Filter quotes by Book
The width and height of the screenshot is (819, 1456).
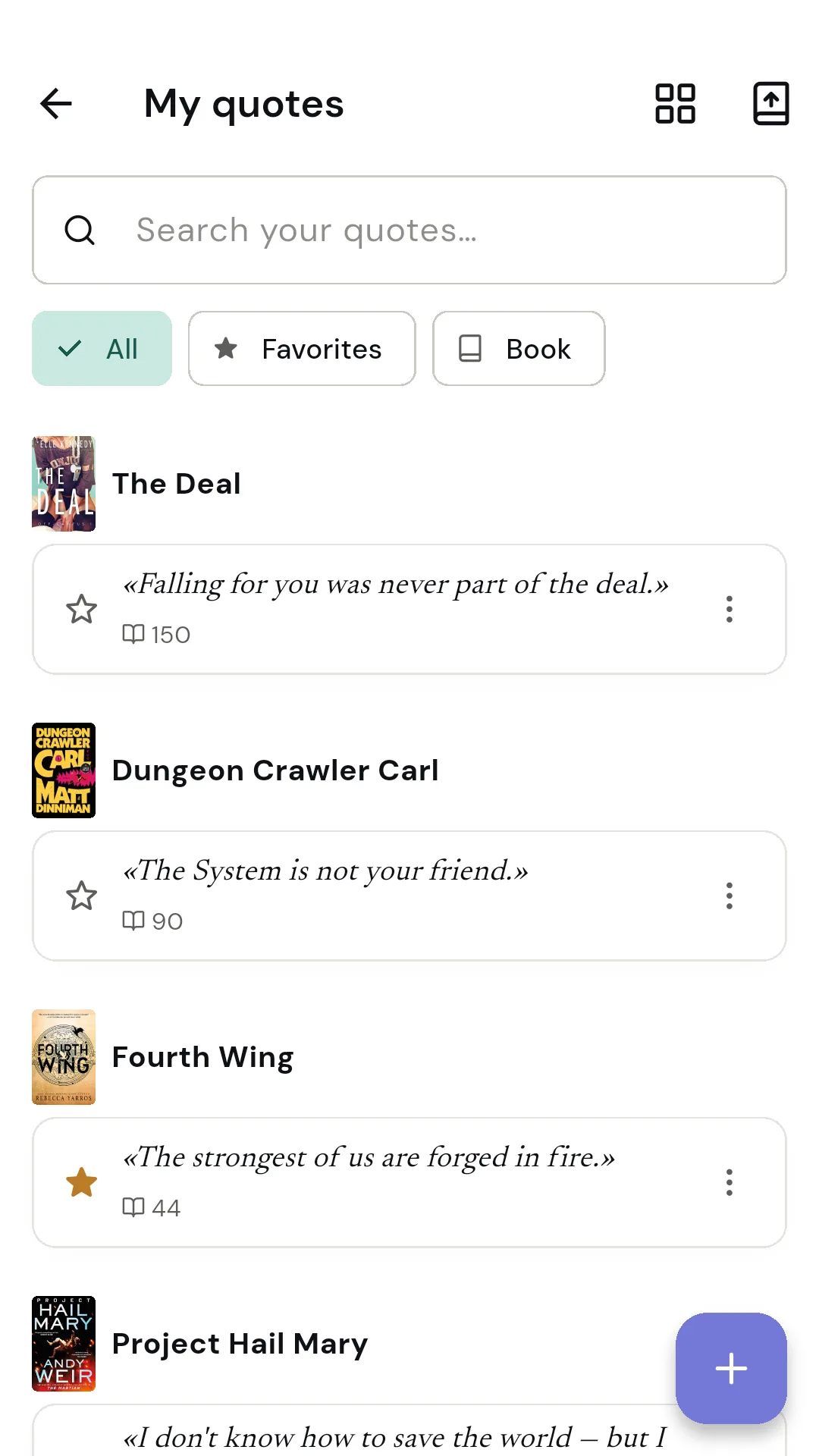[x=519, y=349]
